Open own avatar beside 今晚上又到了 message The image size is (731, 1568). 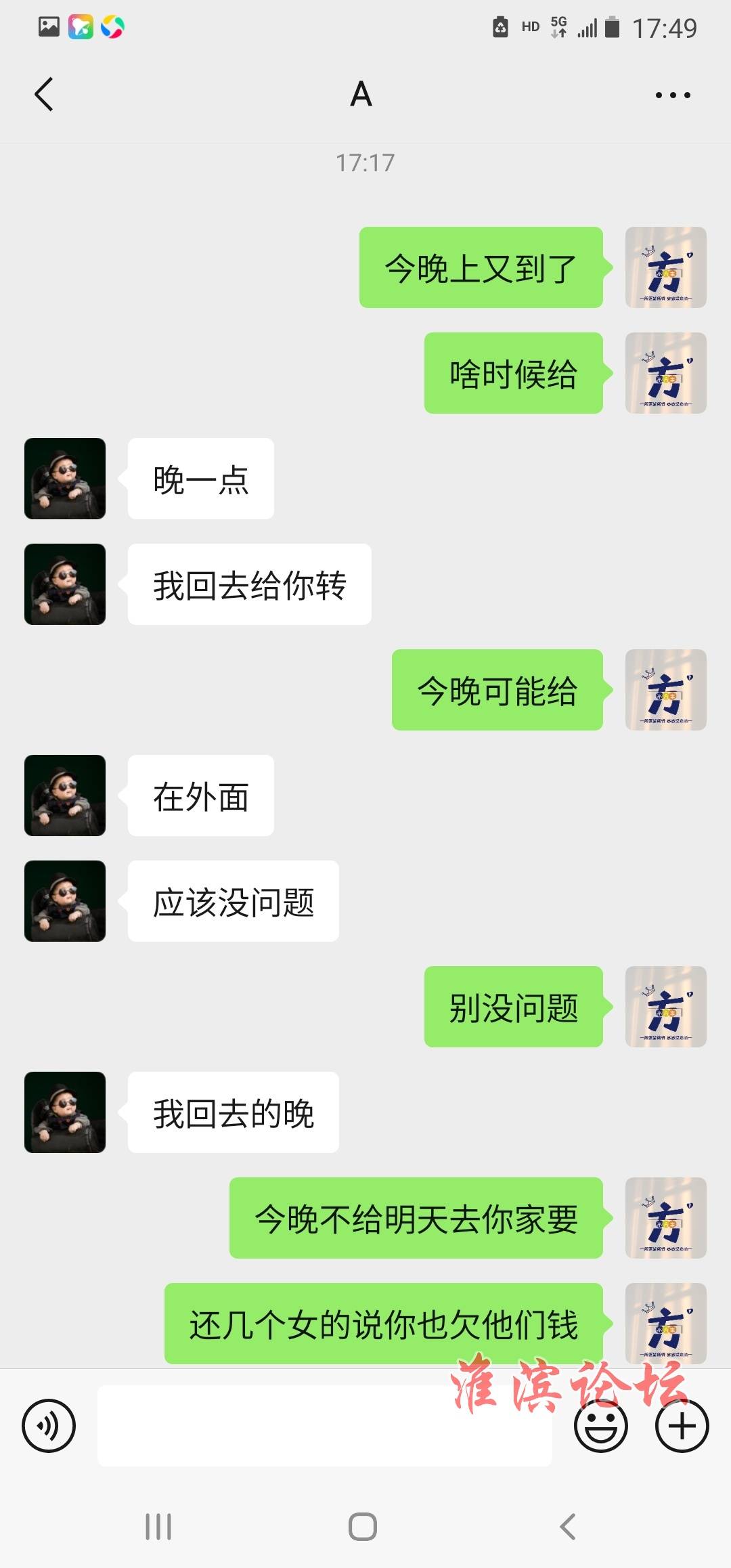point(665,267)
